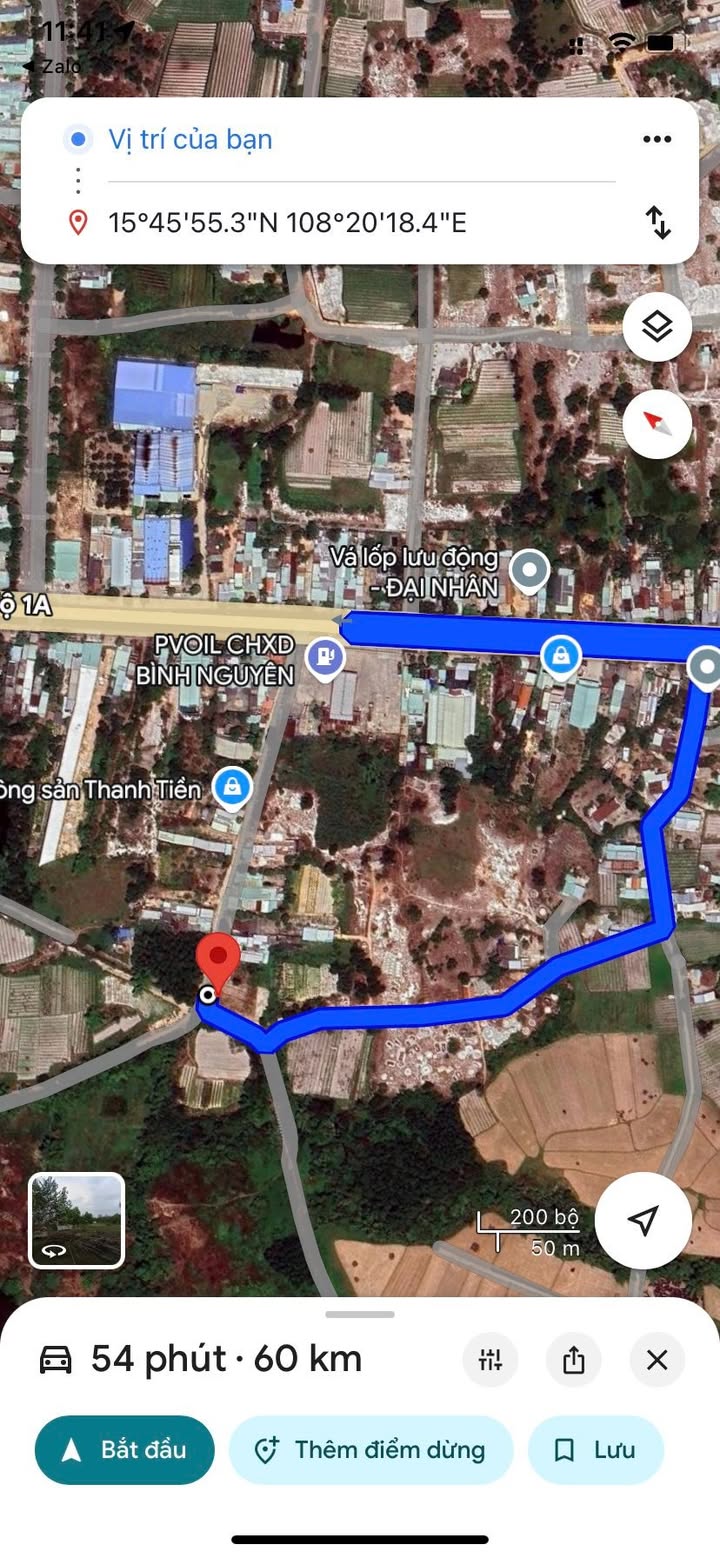Open the Street View thumbnail

point(77,1220)
